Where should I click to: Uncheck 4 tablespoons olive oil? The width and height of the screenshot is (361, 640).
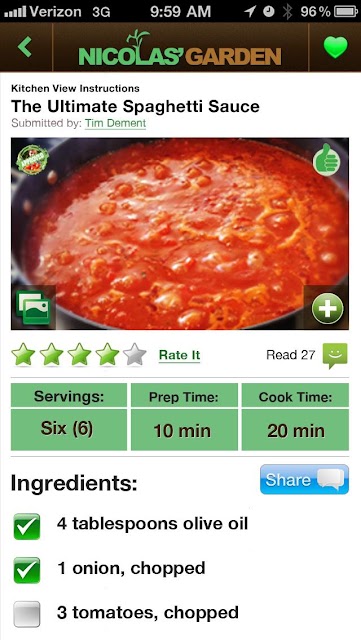27,527
